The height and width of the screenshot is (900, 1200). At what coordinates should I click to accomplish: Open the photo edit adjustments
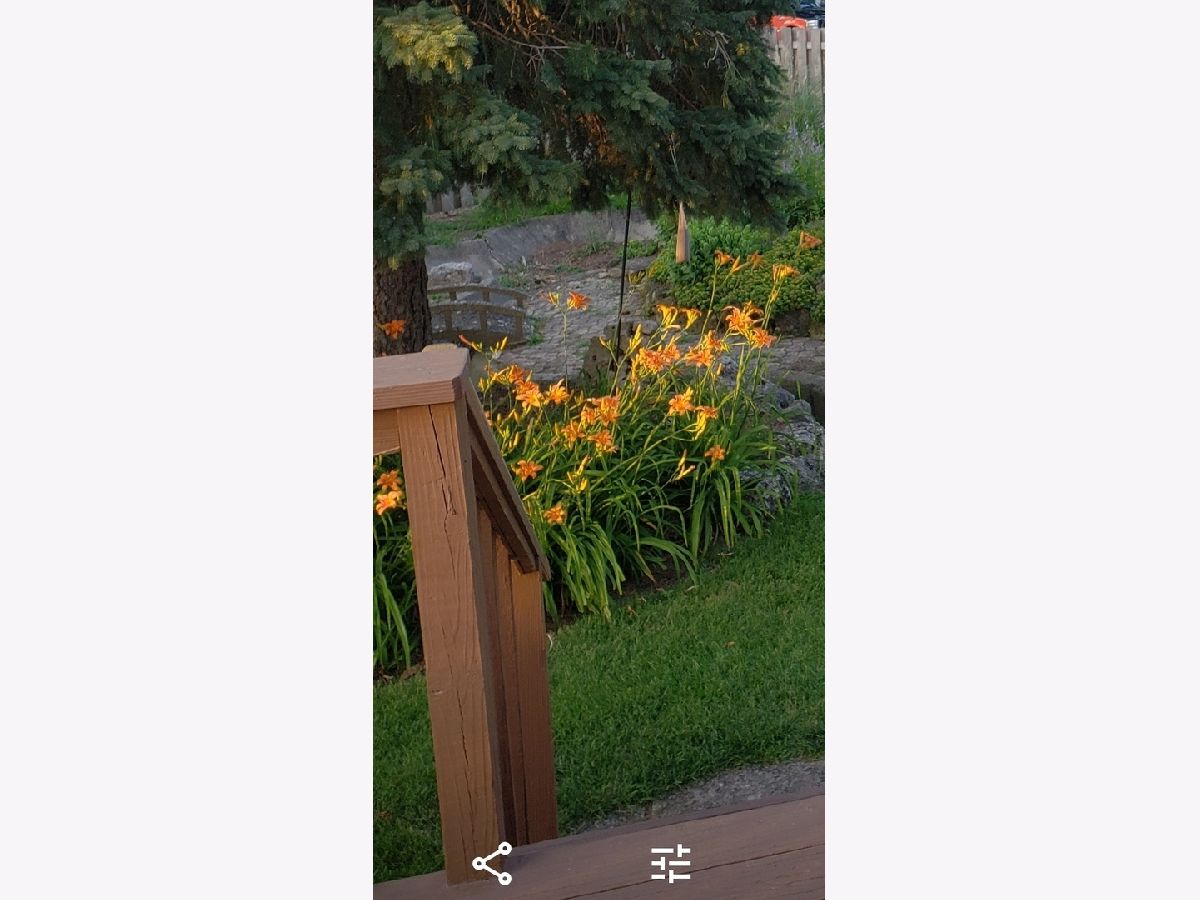pos(670,863)
